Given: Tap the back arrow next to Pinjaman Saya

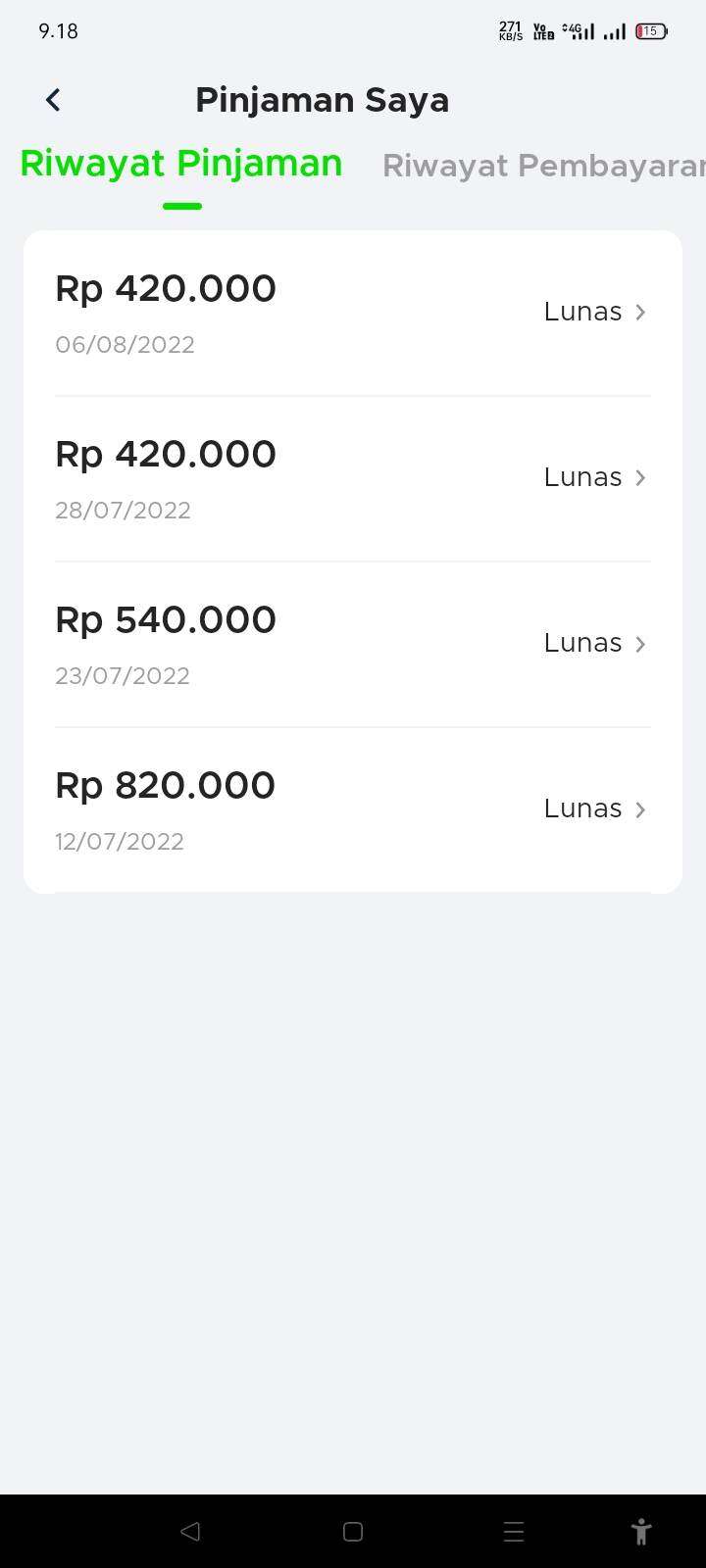Looking at the screenshot, I should (53, 99).
